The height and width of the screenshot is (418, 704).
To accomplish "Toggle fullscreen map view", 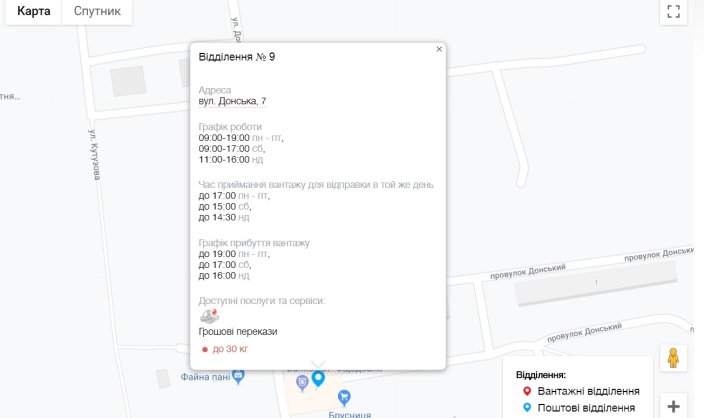I will pyautogui.click(x=674, y=12).
